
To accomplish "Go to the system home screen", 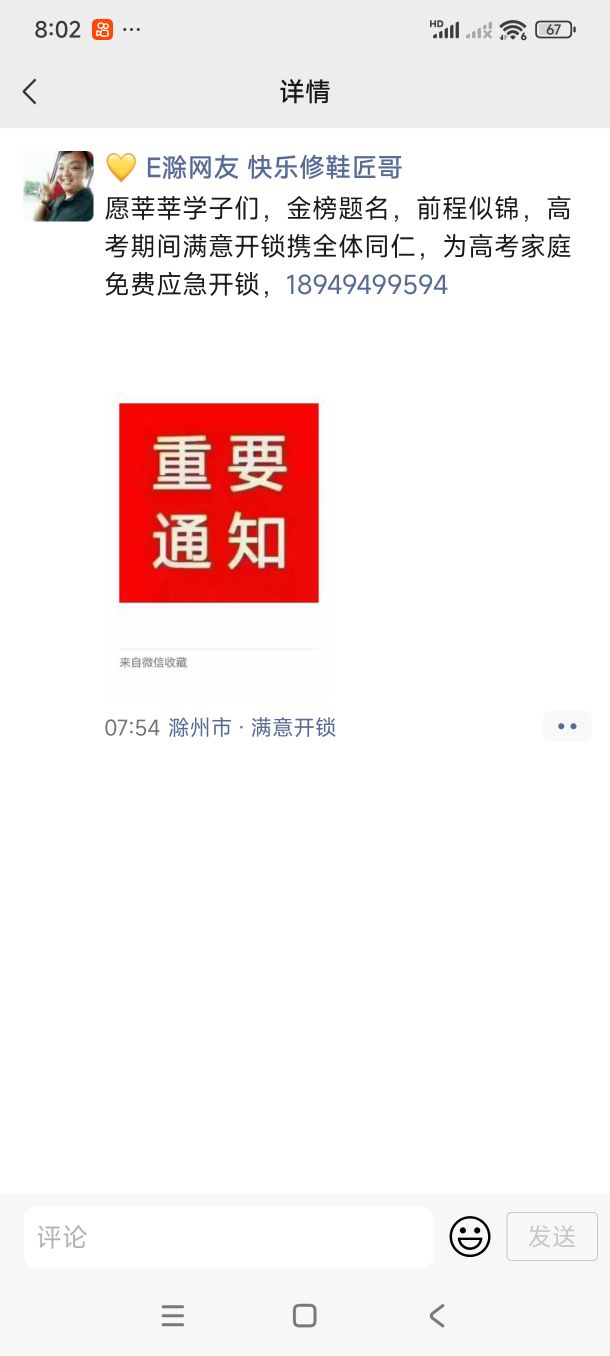I will (305, 1315).
